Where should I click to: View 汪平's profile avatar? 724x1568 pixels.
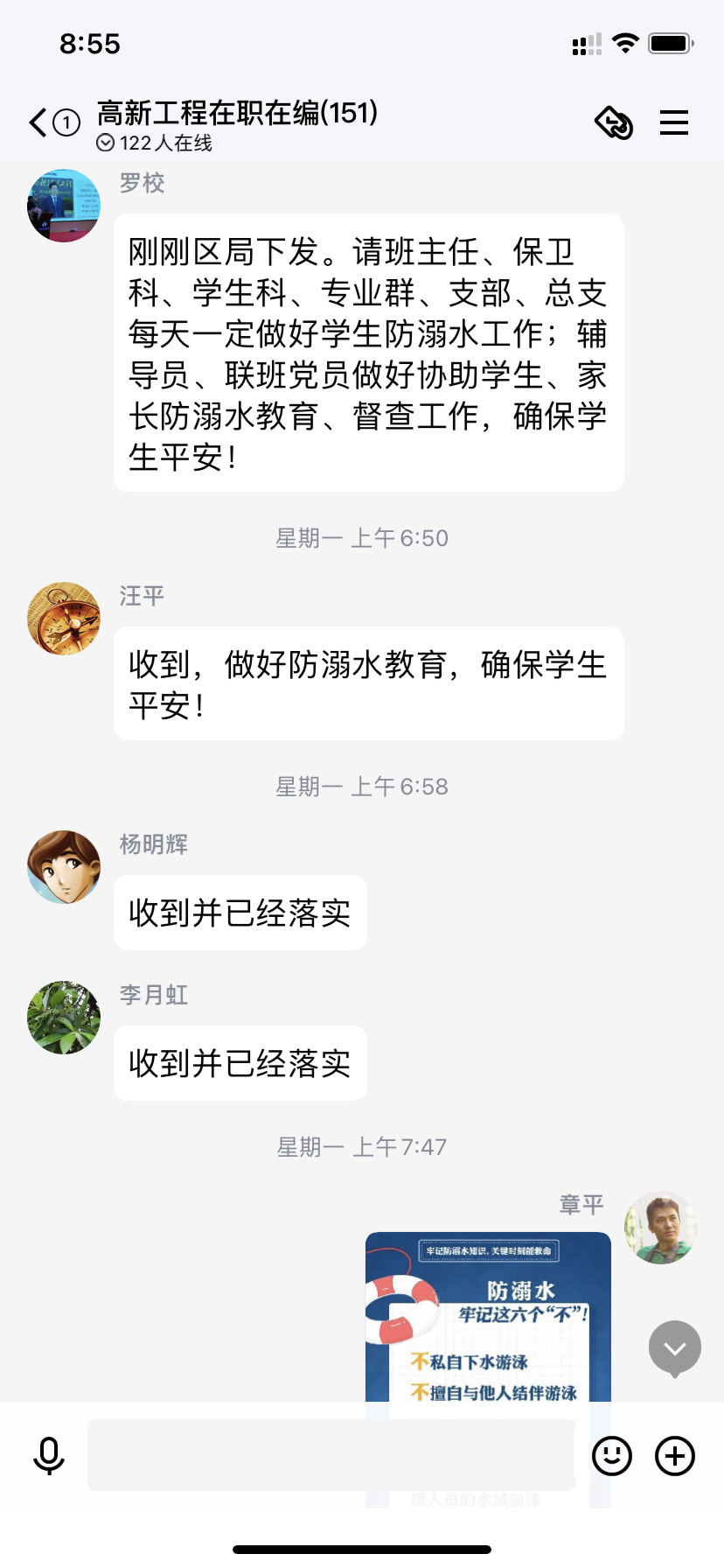click(x=64, y=619)
